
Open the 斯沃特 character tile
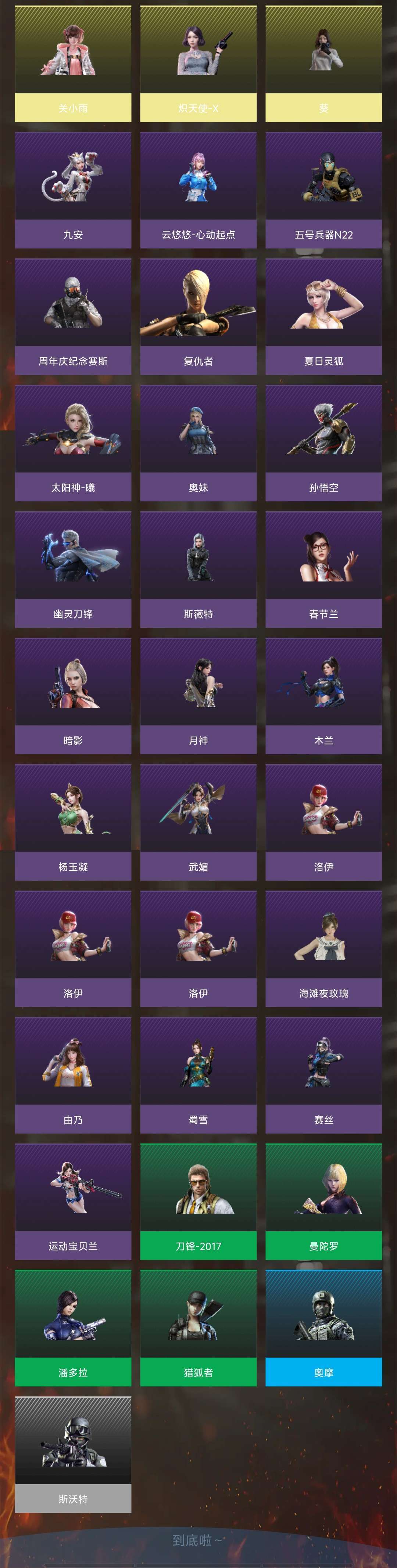73,1454
